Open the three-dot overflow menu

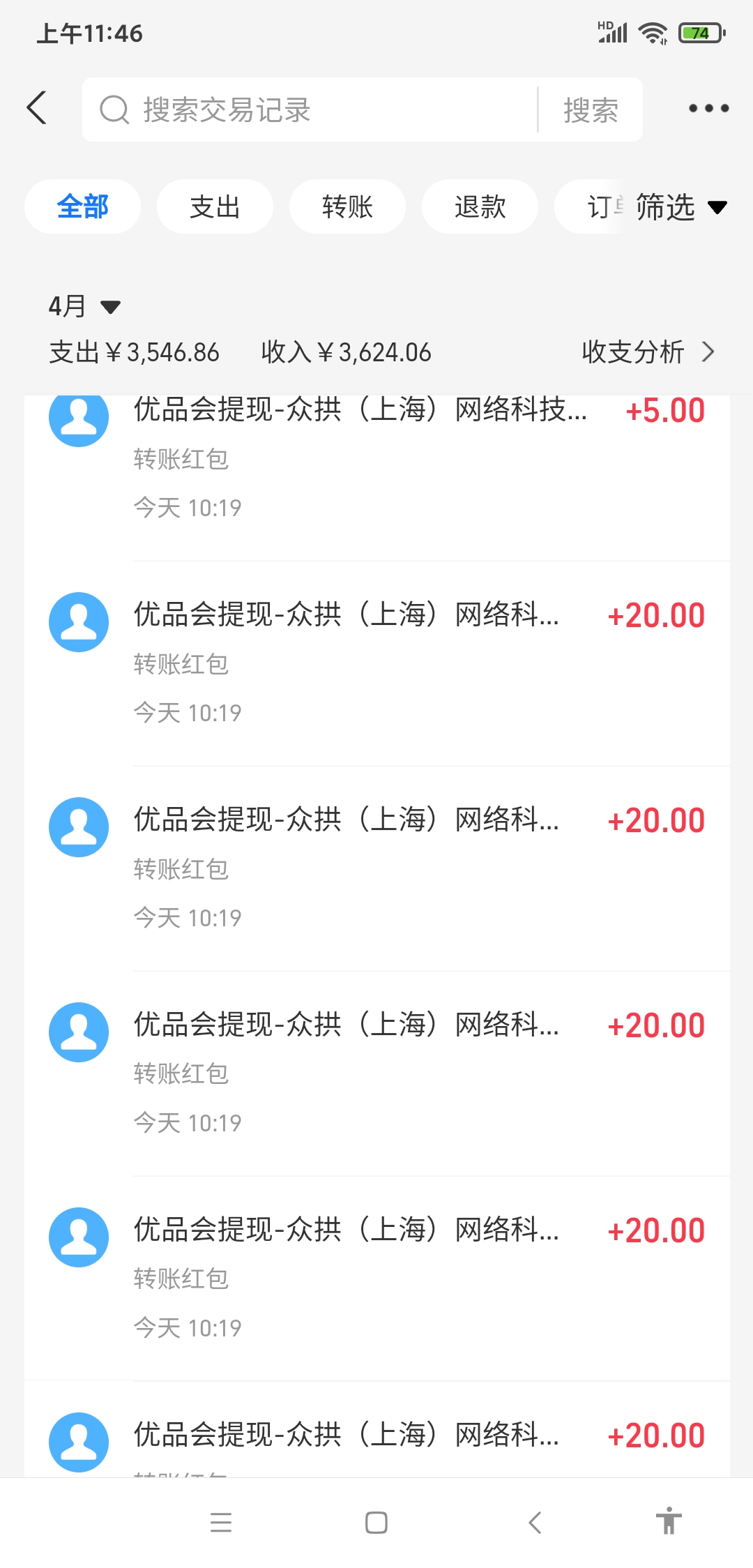click(708, 108)
